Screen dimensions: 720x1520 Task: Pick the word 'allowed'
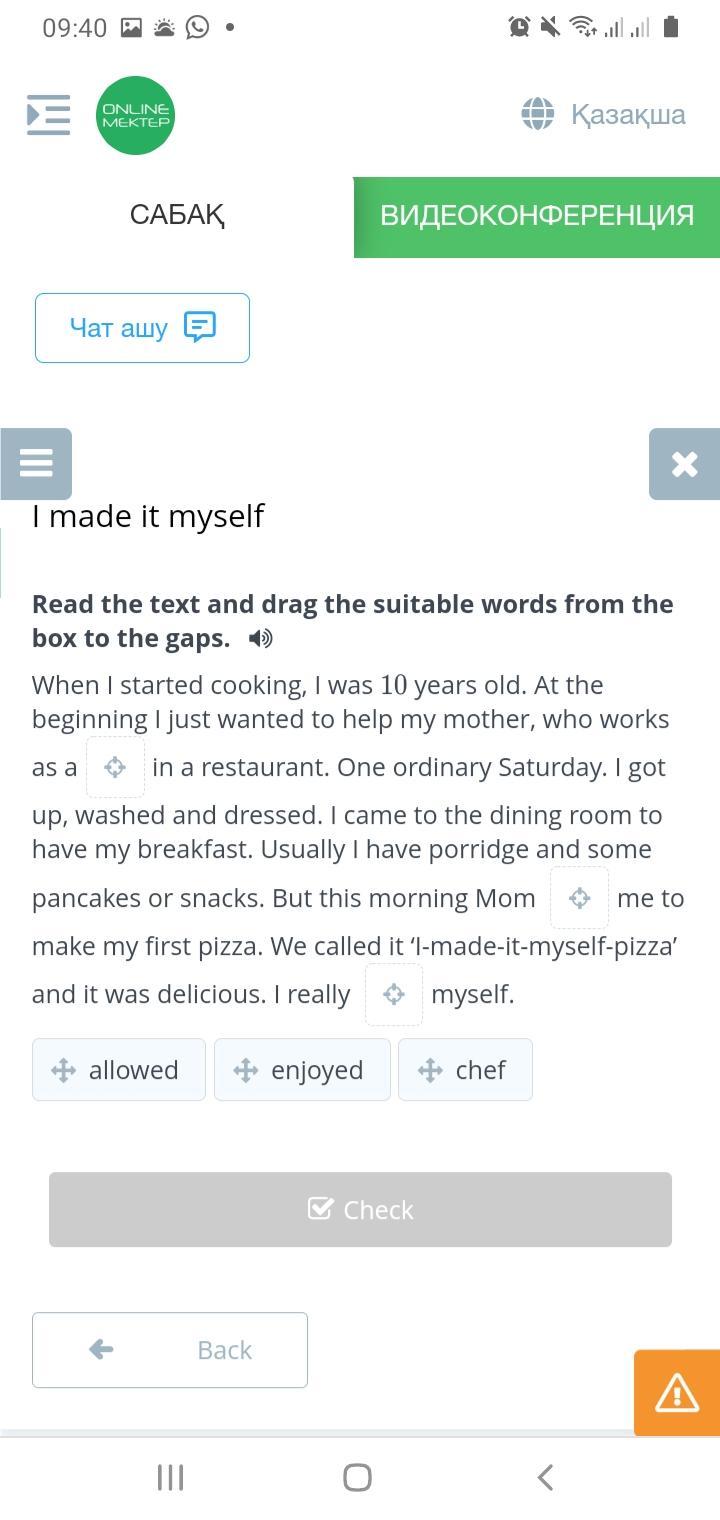pos(119,1070)
